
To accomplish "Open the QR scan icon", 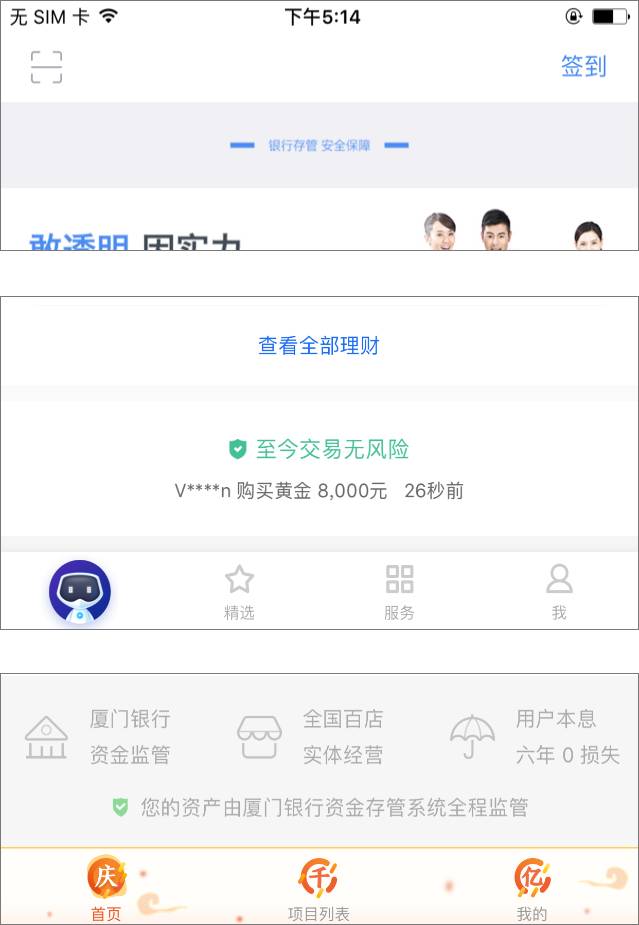I will point(46,67).
